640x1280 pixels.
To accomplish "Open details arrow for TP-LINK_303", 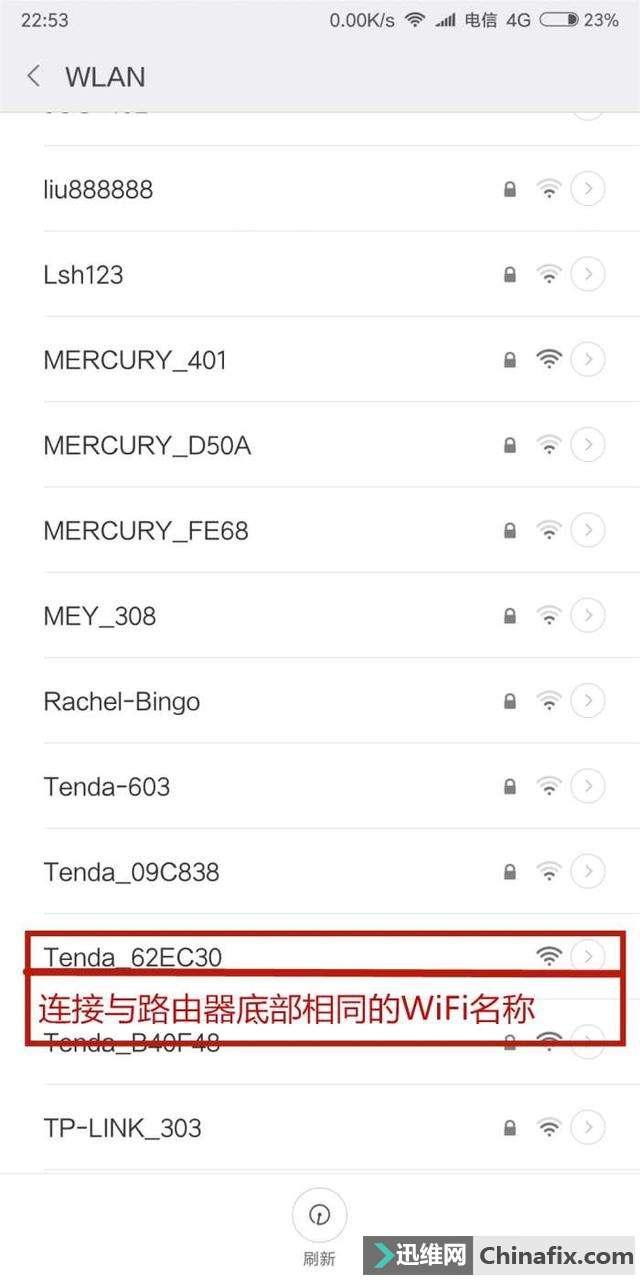I will click(x=588, y=1128).
